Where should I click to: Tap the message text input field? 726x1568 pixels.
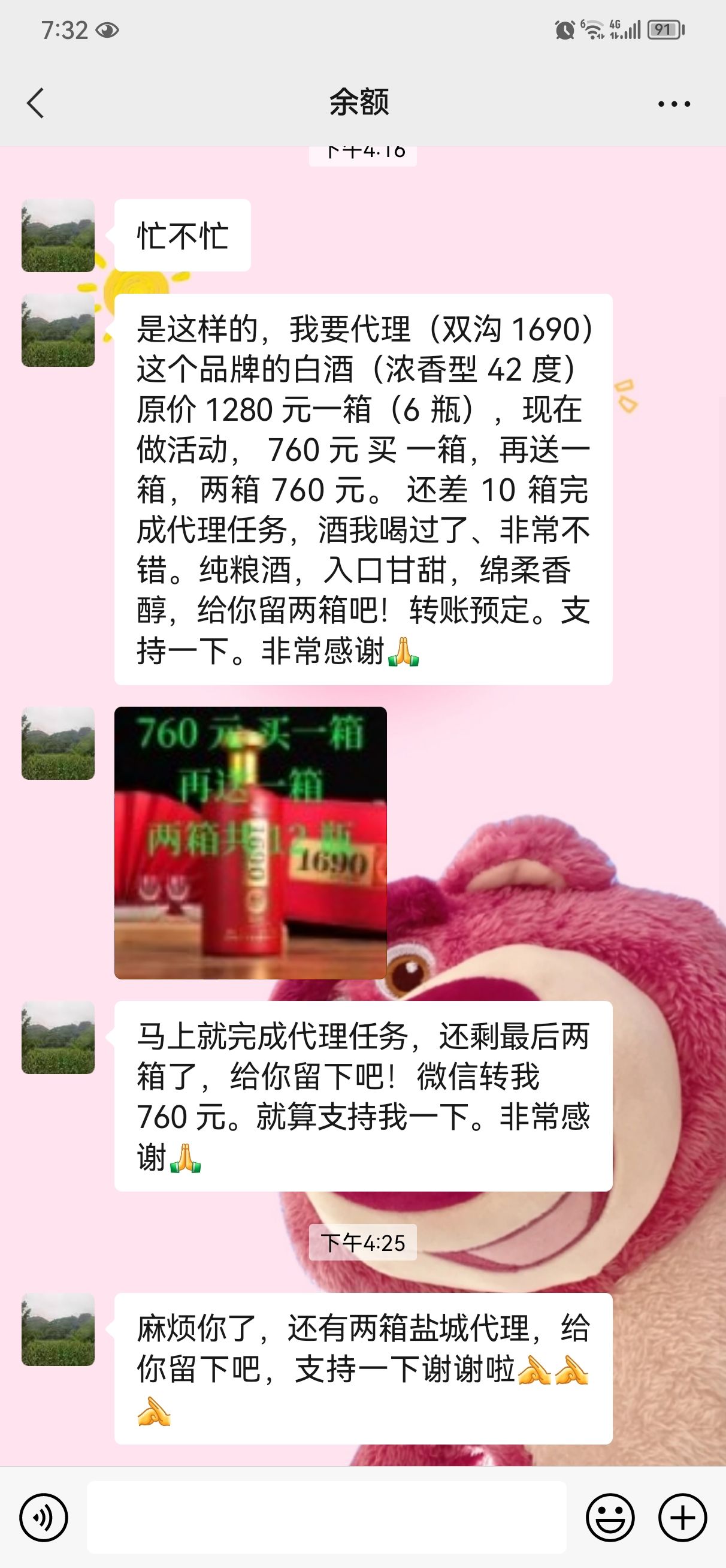[x=326, y=1518]
